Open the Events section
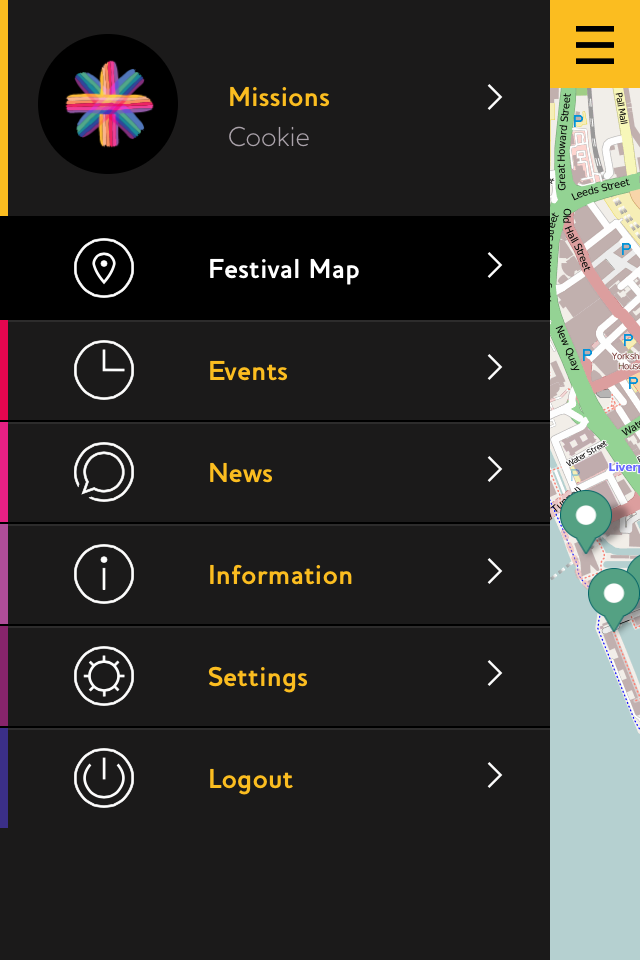This screenshot has width=640, height=960. pyautogui.click(x=248, y=371)
